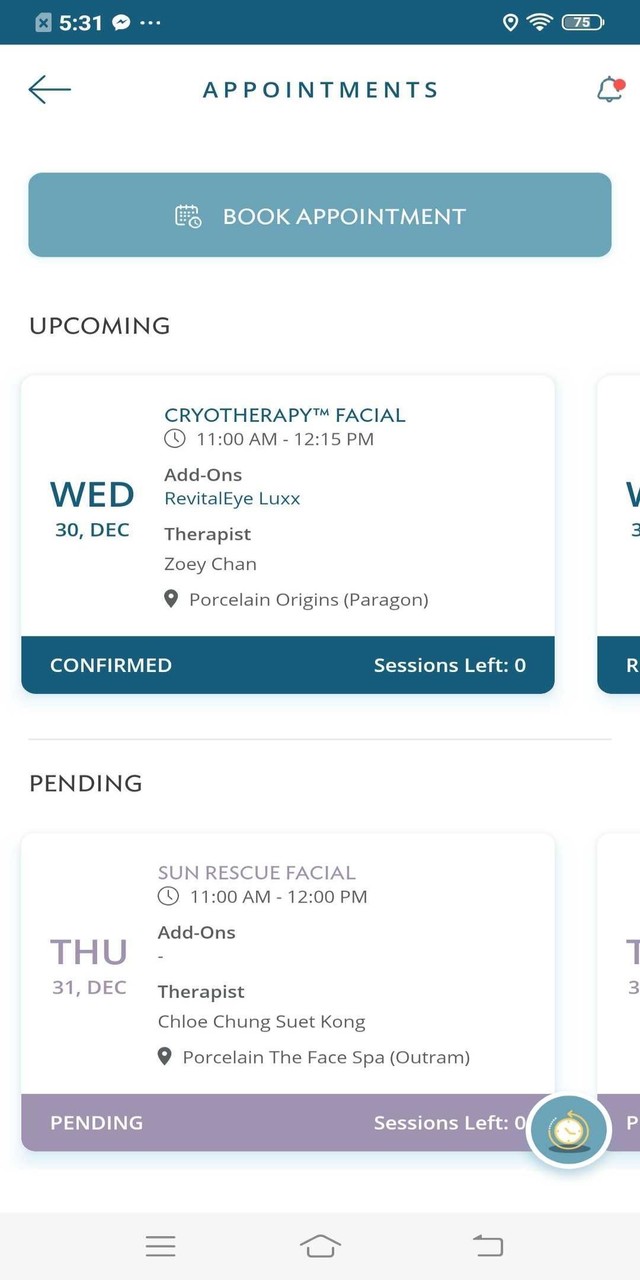Open the Cryotherapy Facial appointment card
Viewport: 640px width, 1280px height.
tap(288, 510)
